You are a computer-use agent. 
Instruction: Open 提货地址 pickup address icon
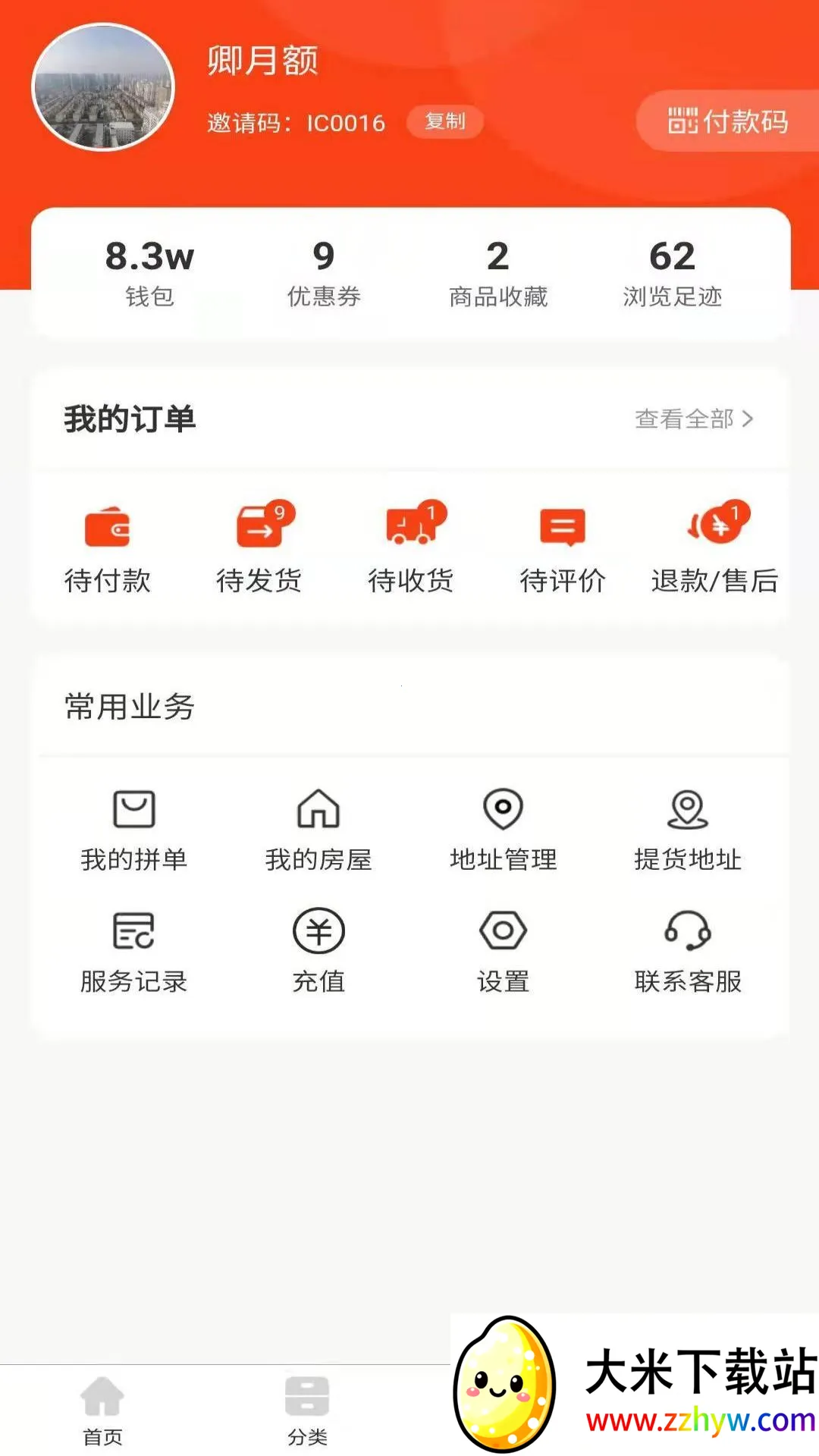point(689,809)
